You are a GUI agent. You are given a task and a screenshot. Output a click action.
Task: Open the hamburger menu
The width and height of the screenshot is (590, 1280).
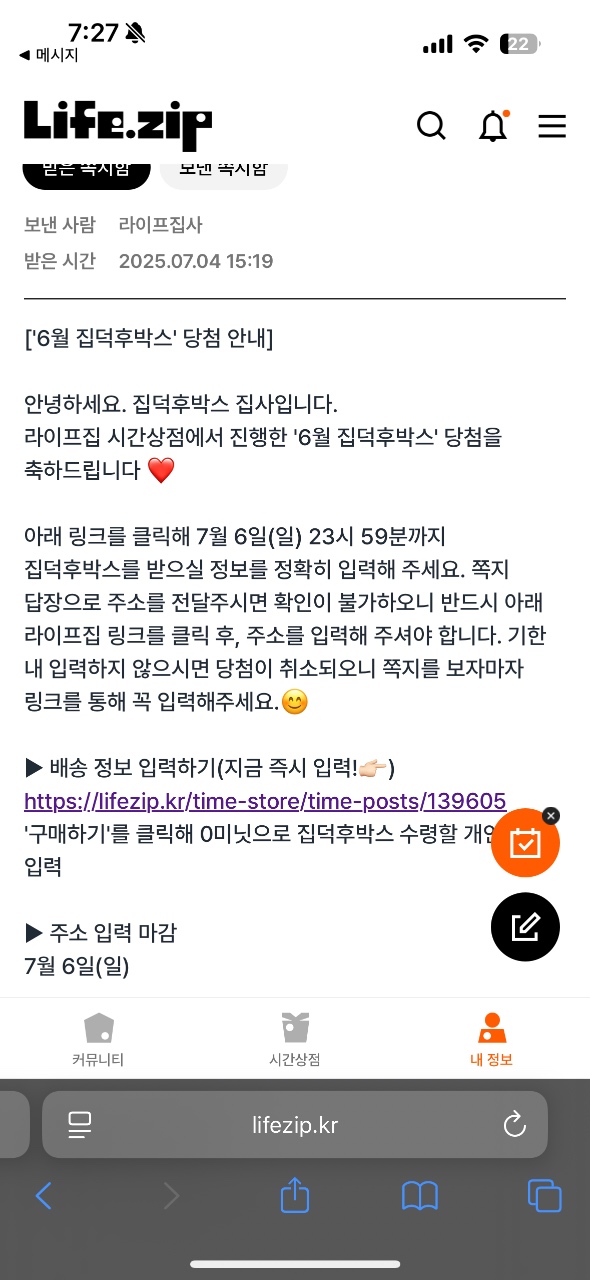[552, 126]
